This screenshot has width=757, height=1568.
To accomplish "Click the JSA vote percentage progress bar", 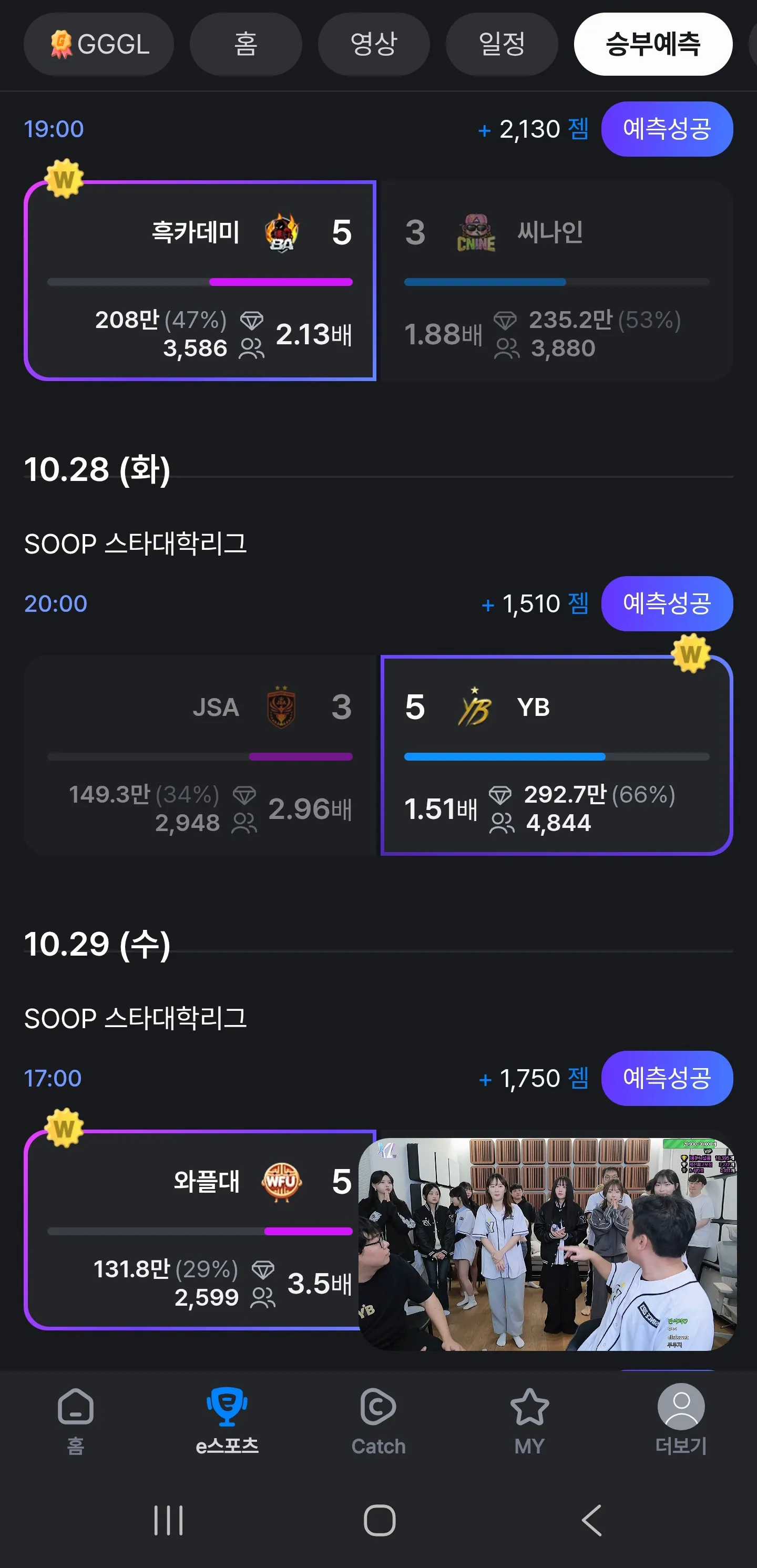I will point(200,756).
